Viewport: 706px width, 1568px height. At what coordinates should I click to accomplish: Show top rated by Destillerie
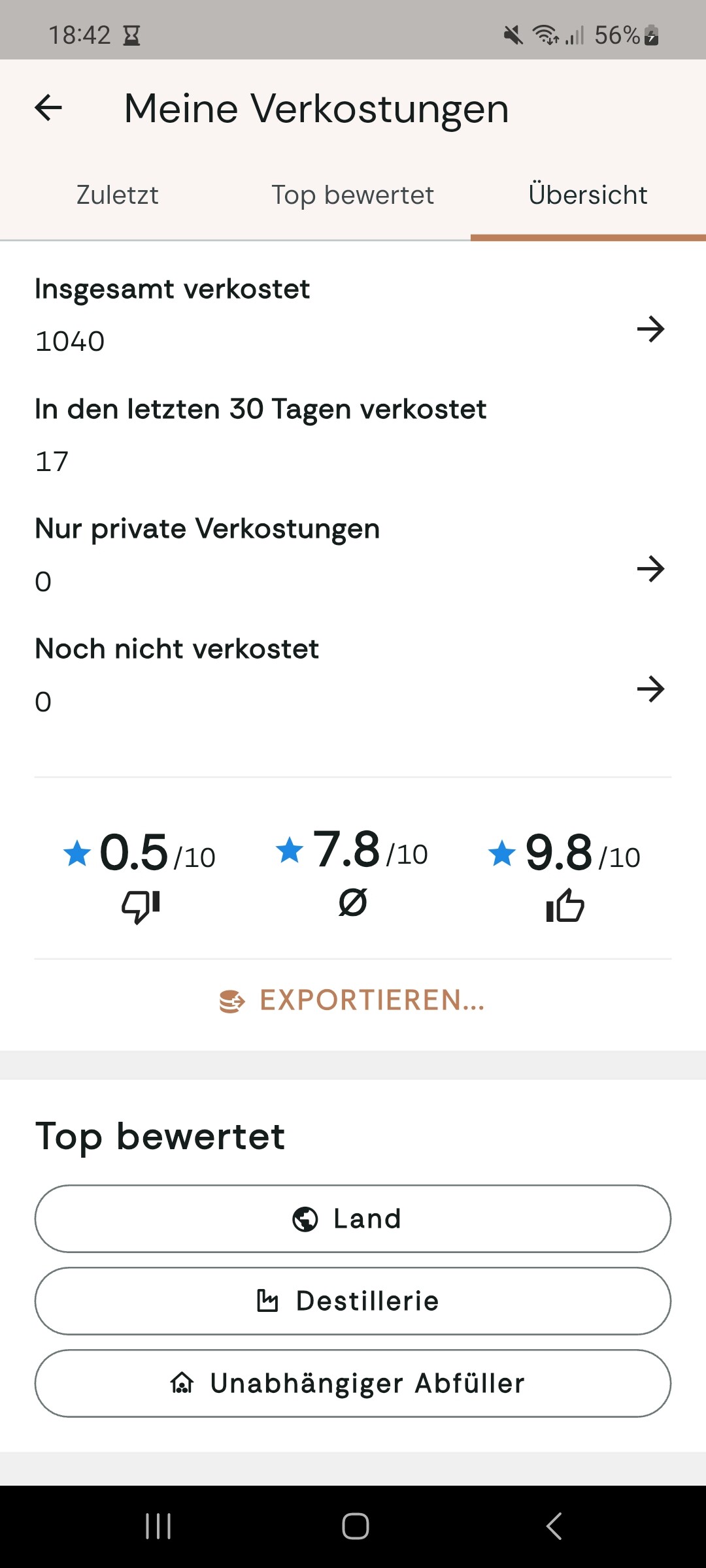pyautogui.click(x=353, y=1301)
